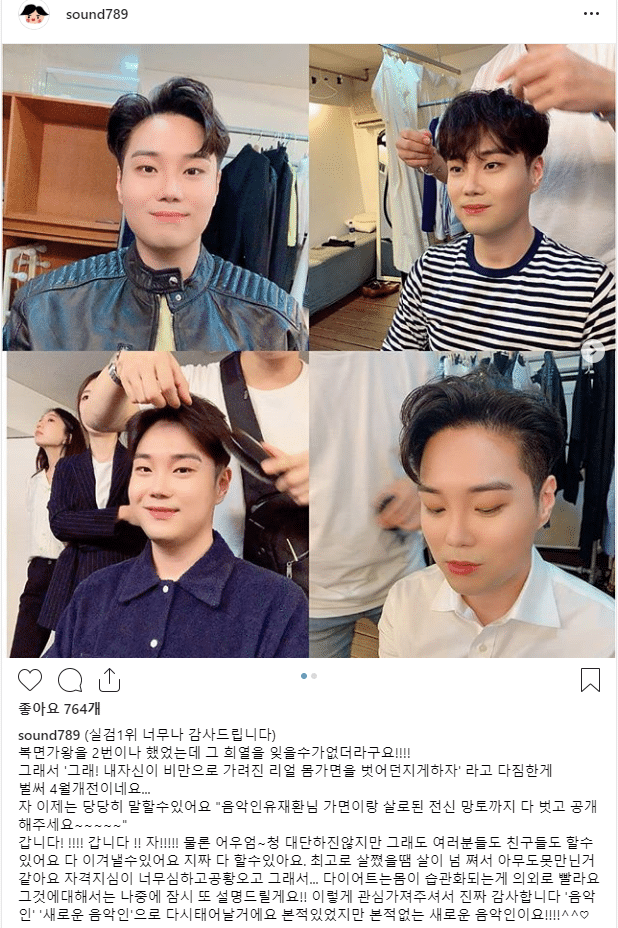
Task: Save this post with the bookmark icon
Action: 590,680
